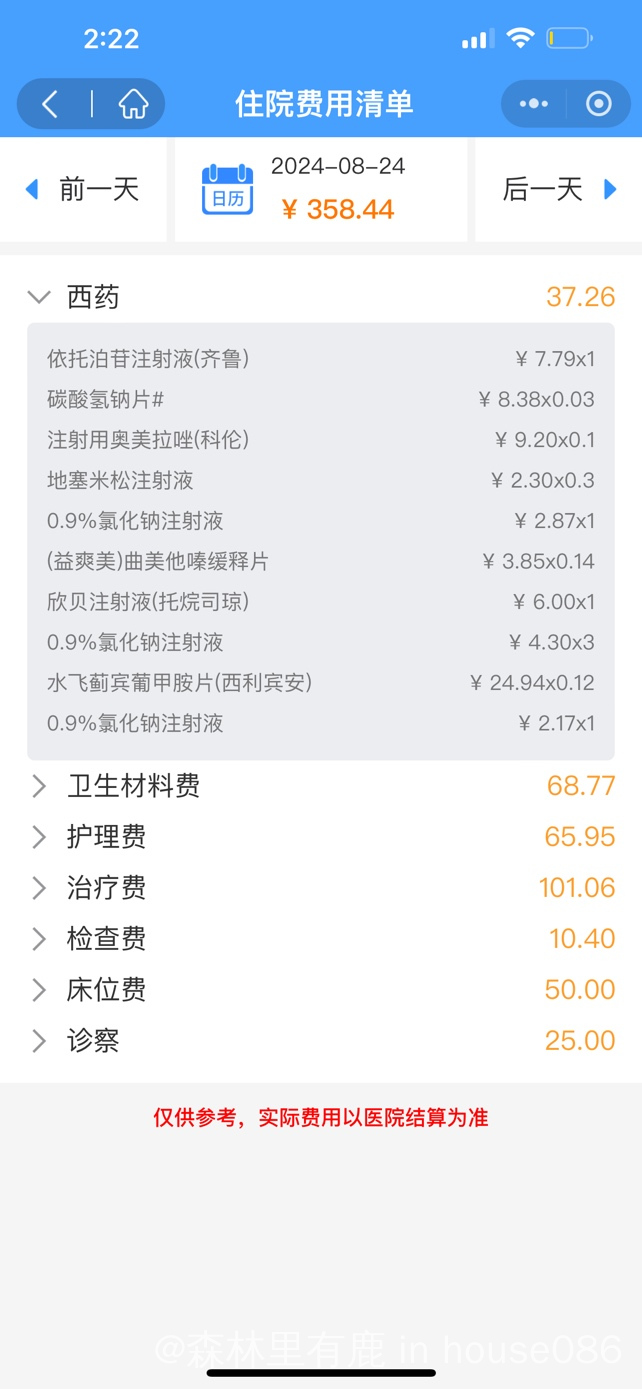Expand the 护理费 section
Screen dimensions: 642x1389
[x=321, y=837]
